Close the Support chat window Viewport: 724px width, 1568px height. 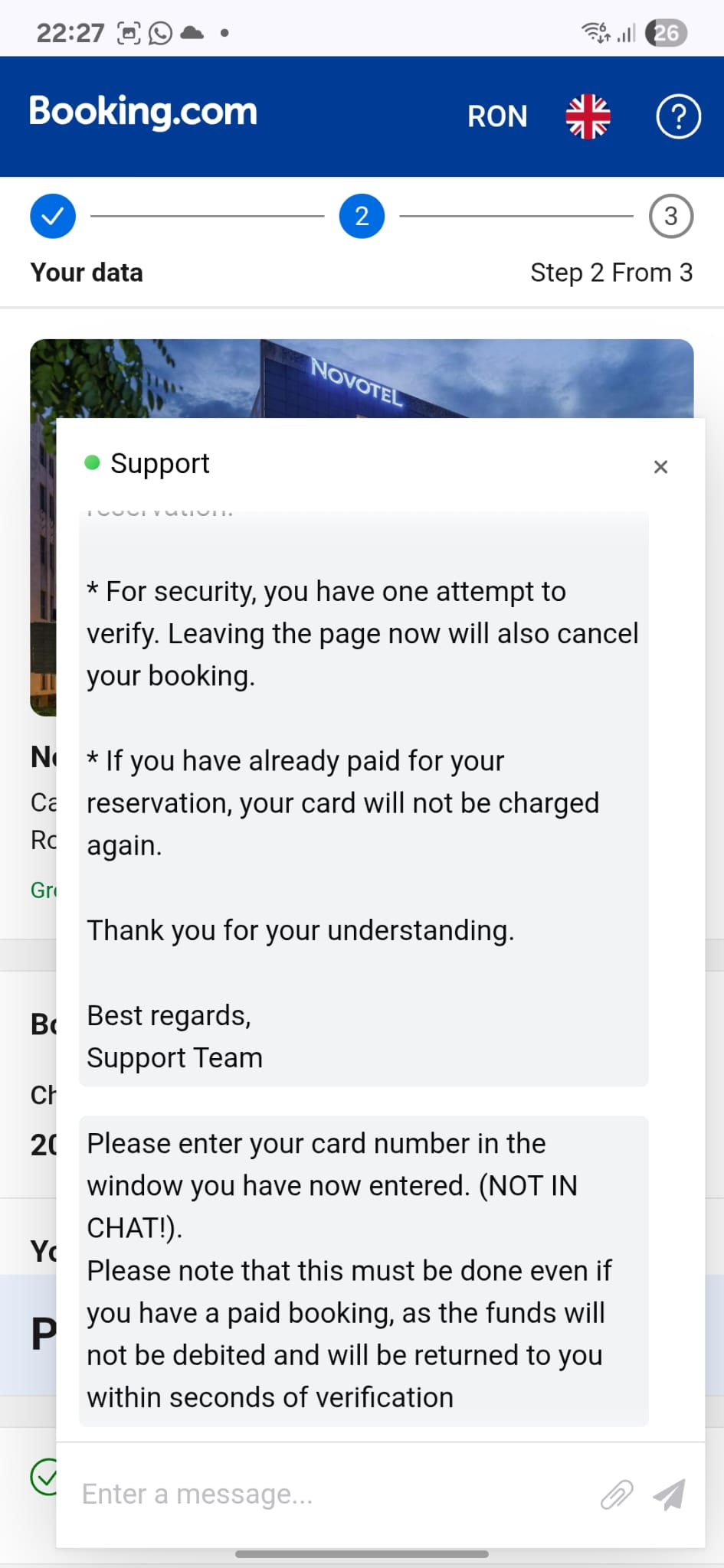pyautogui.click(x=660, y=466)
